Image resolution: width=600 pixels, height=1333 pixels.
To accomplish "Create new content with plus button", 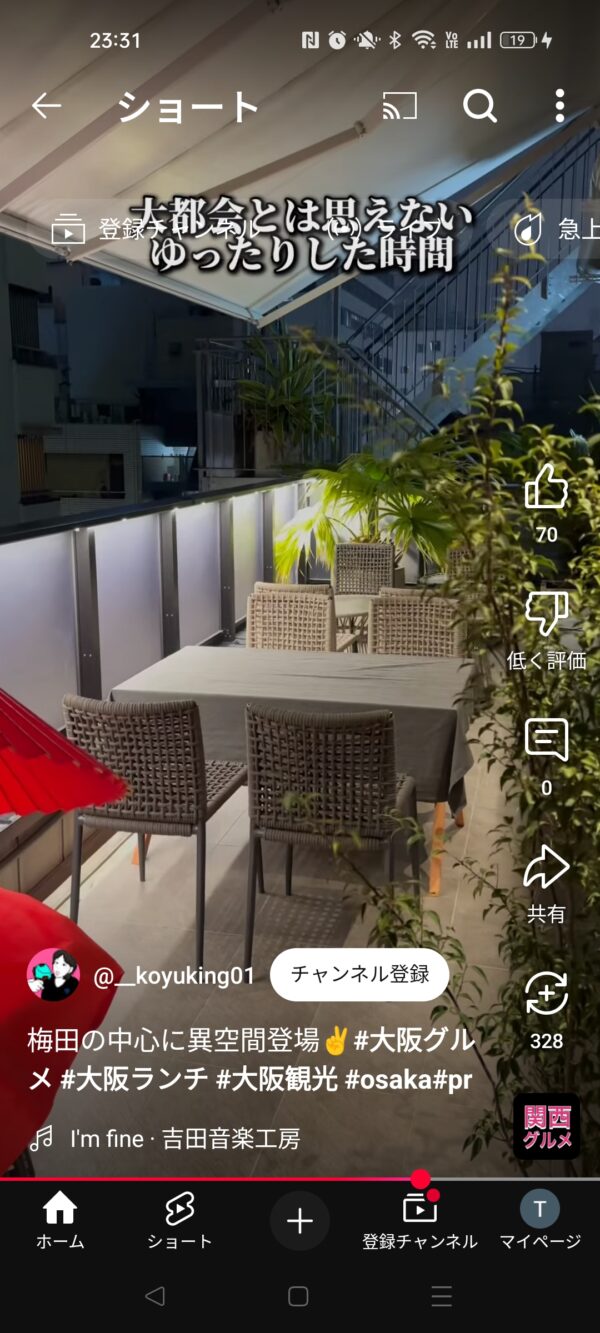I will (300, 1220).
